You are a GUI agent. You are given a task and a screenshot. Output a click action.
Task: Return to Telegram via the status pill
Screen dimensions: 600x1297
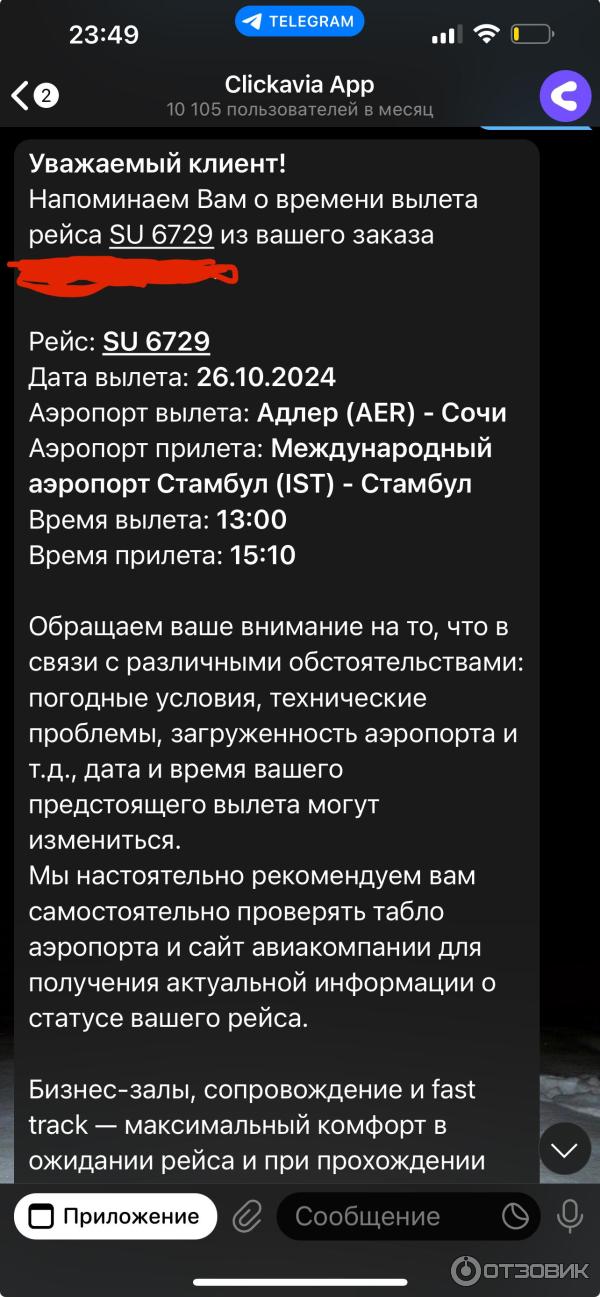point(300,21)
